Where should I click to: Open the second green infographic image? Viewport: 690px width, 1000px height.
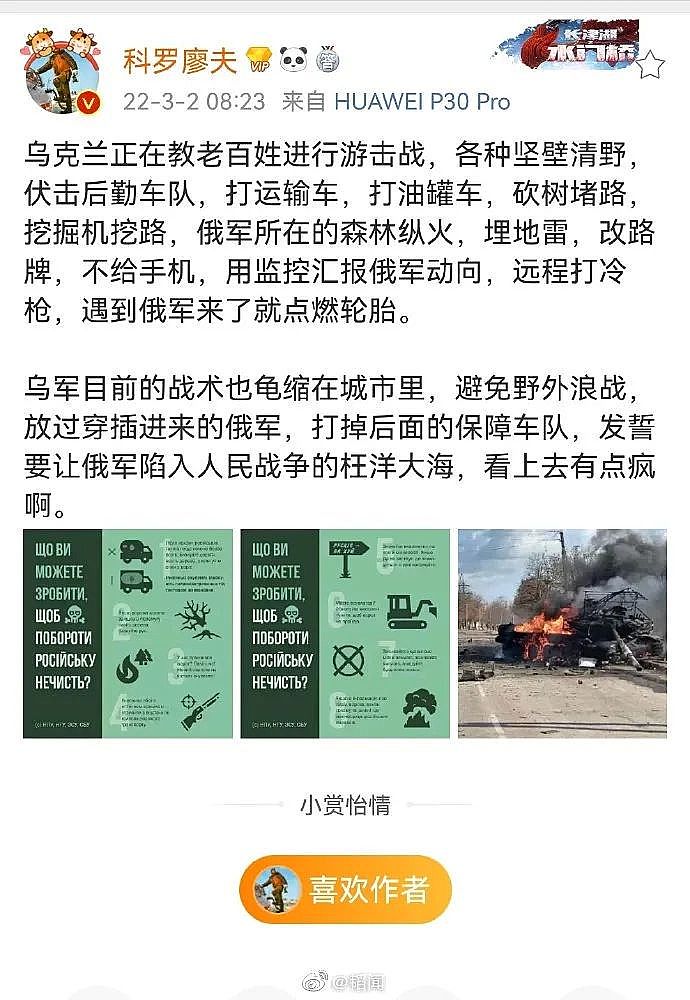(345, 633)
